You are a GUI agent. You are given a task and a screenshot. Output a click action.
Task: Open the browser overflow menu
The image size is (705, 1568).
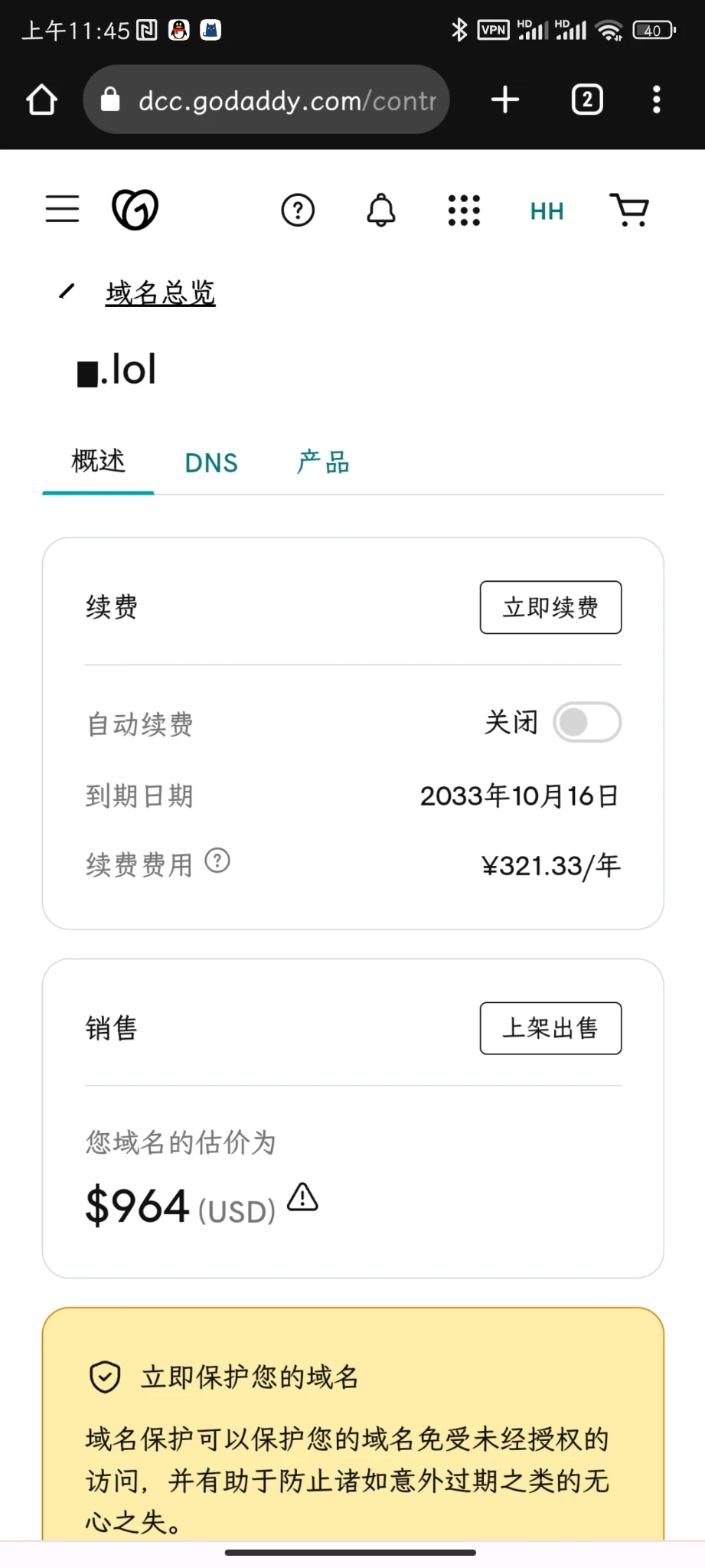pos(656,100)
